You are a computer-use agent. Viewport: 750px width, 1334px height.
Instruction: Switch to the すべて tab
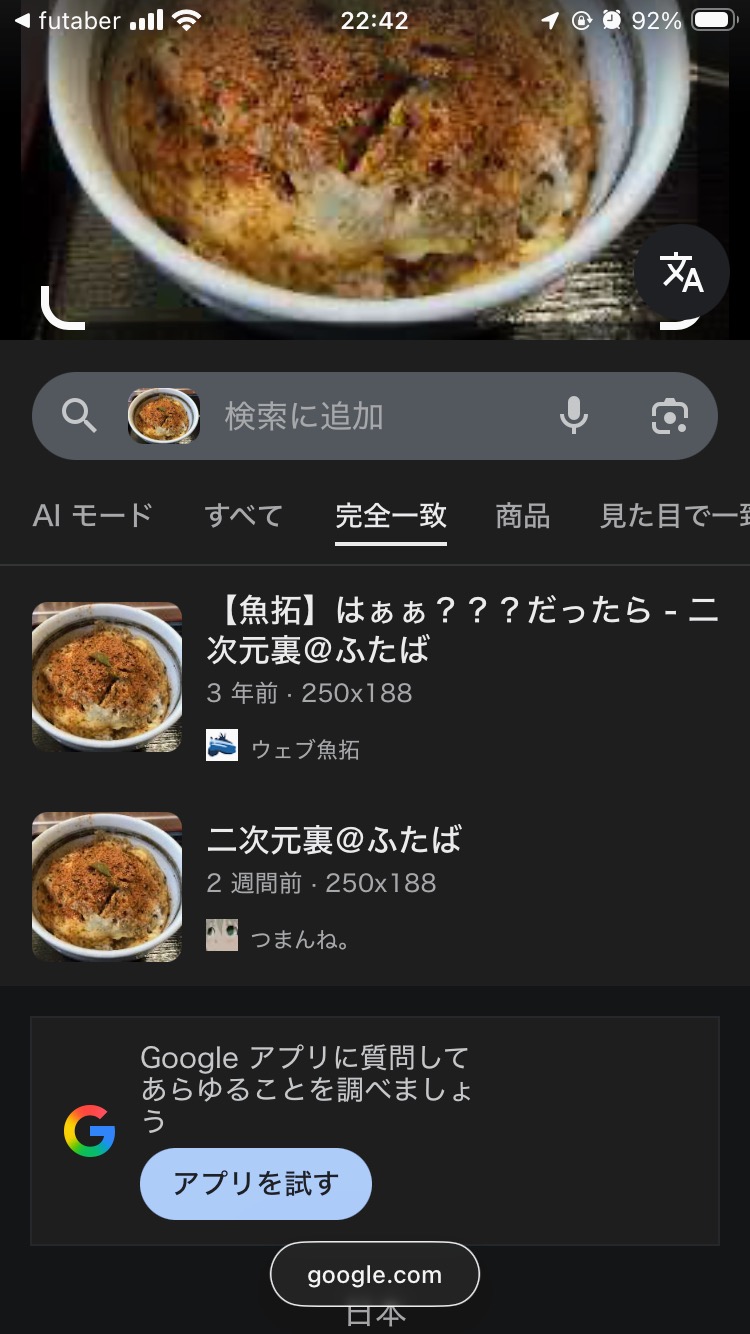(x=243, y=515)
